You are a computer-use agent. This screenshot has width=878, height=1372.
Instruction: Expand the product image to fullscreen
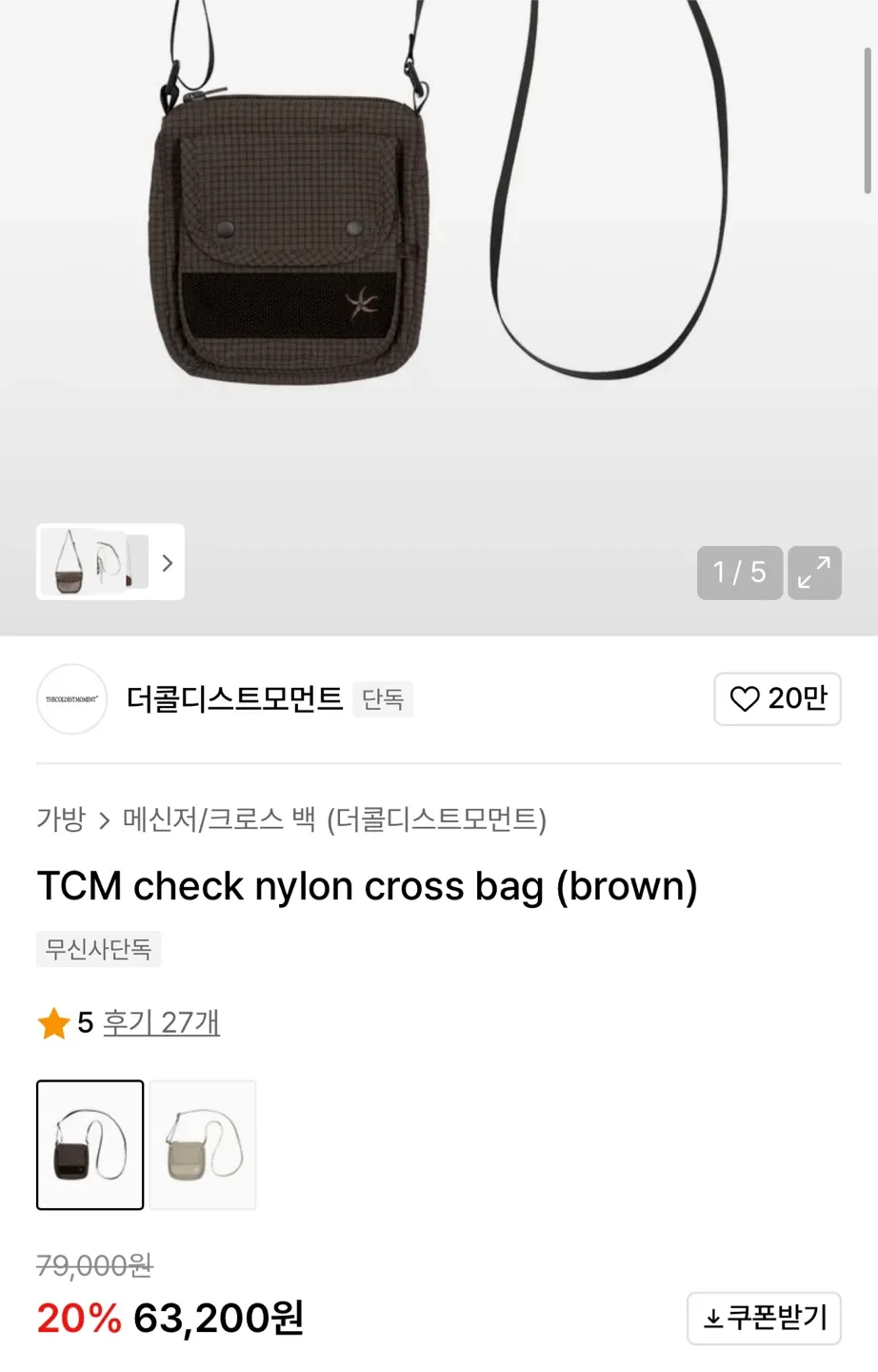pyautogui.click(x=814, y=573)
